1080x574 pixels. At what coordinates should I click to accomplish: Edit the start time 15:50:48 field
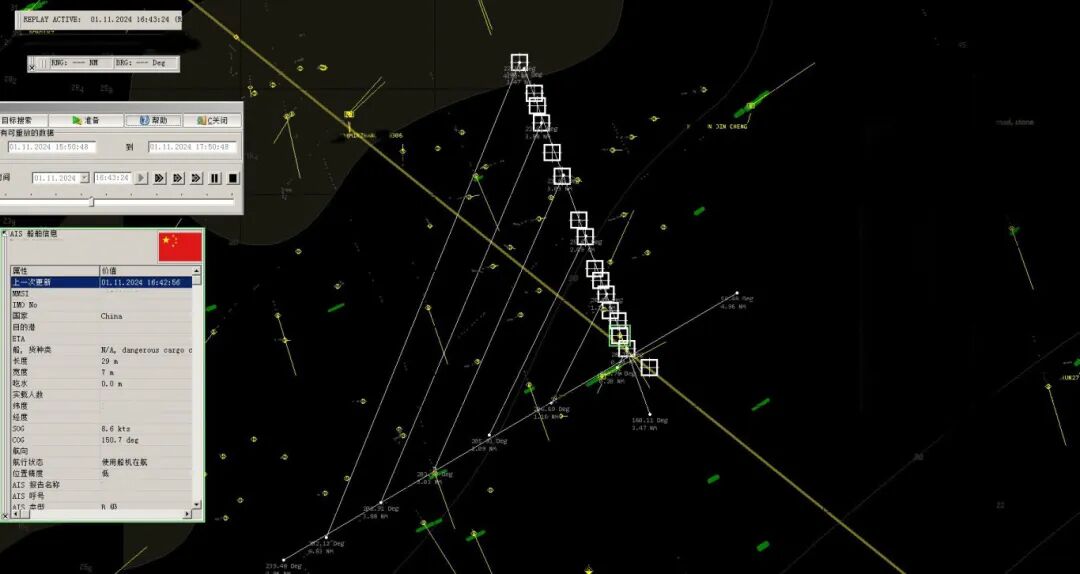(52, 147)
